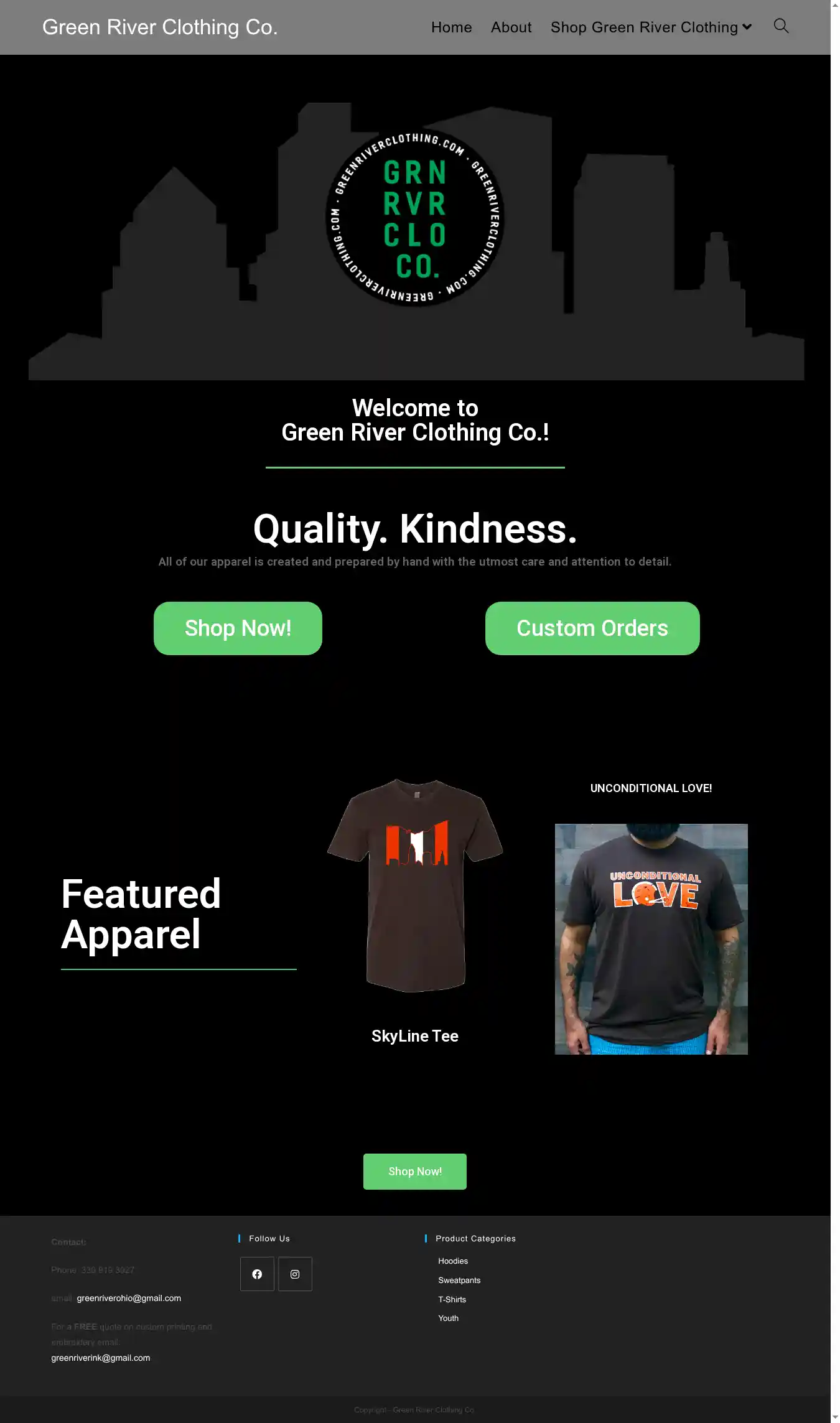The height and width of the screenshot is (1423, 840).
Task: Browse the Sweatpants category
Action: (459, 1280)
